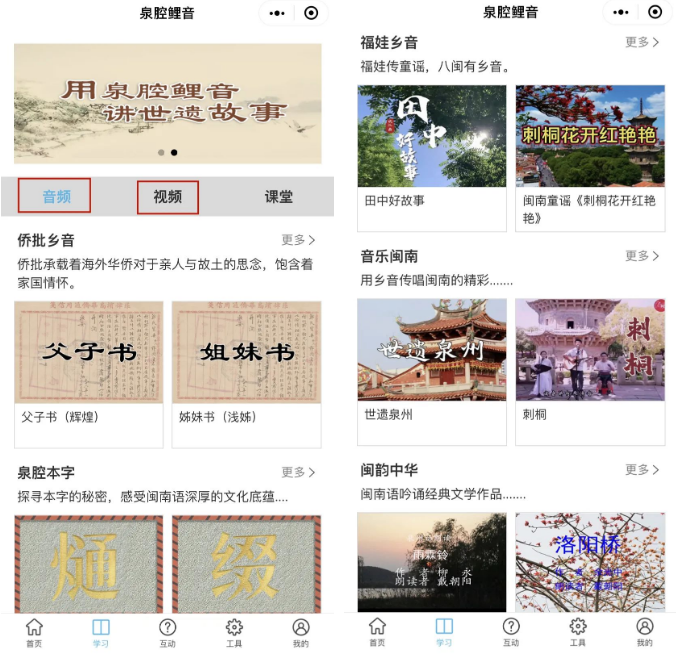View more in 泉腔本字 section
This screenshot has height=657, width=676.
[x=298, y=472]
